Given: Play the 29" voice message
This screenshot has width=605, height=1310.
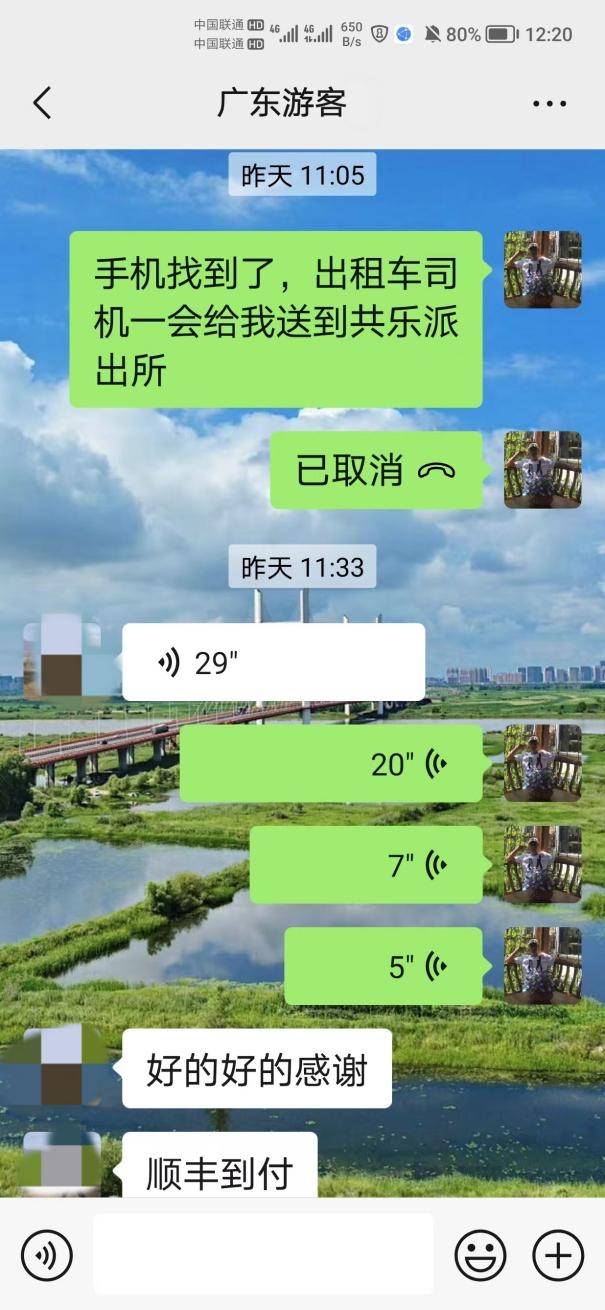Looking at the screenshot, I should tap(273, 662).
